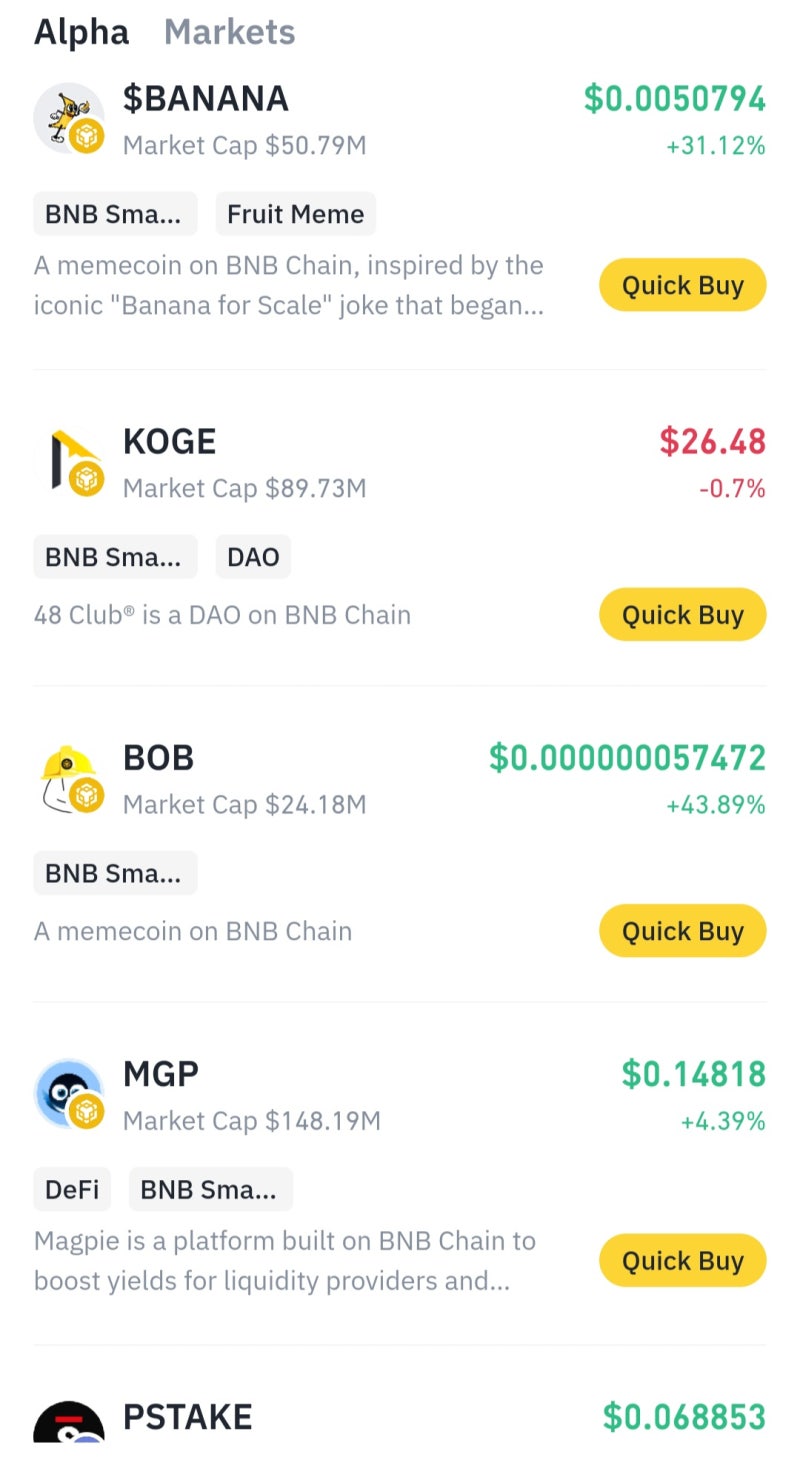Tap the DAO tag on KOGE

click(x=253, y=557)
